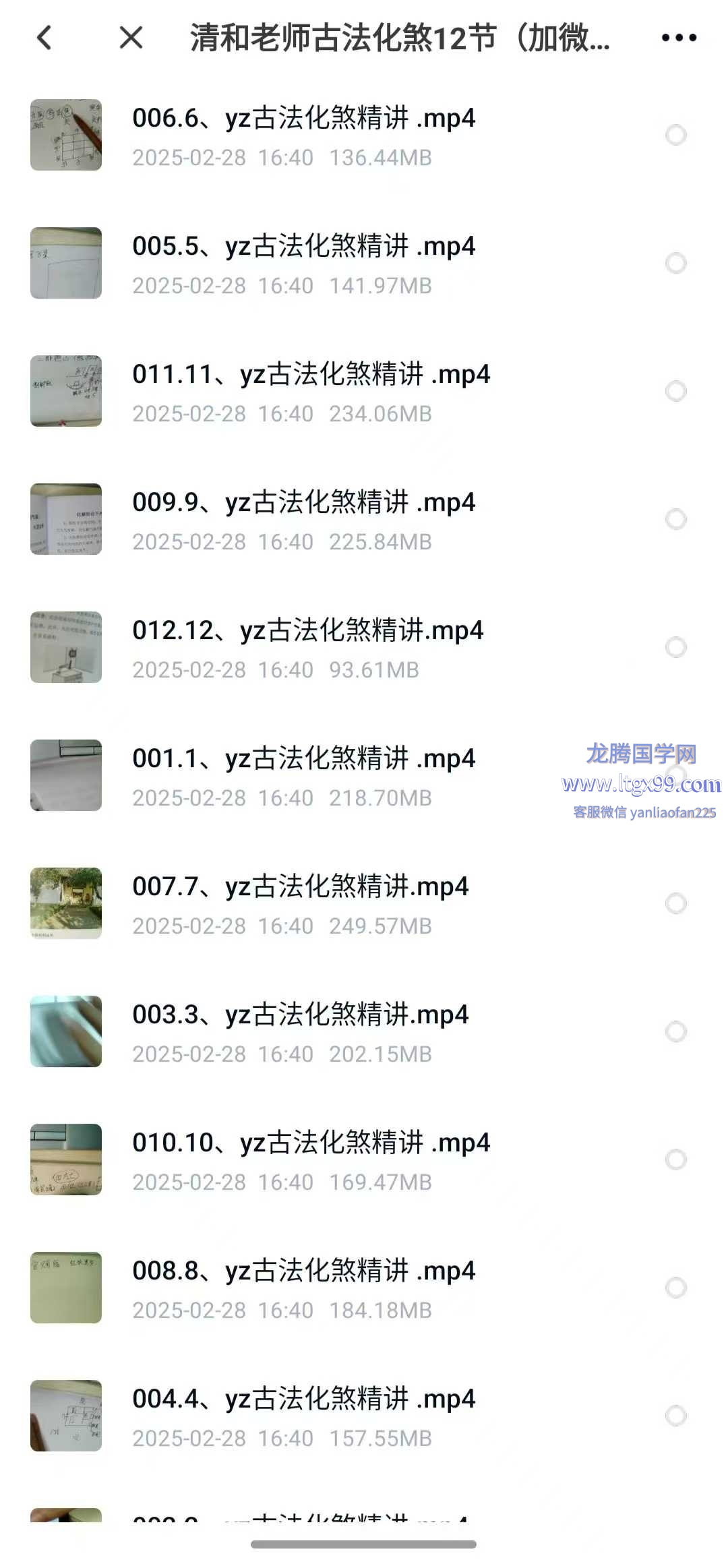
Task: Select the checkbox for 006.6、yz古法化煞精讲
Action: pyautogui.click(x=675, y=135)
